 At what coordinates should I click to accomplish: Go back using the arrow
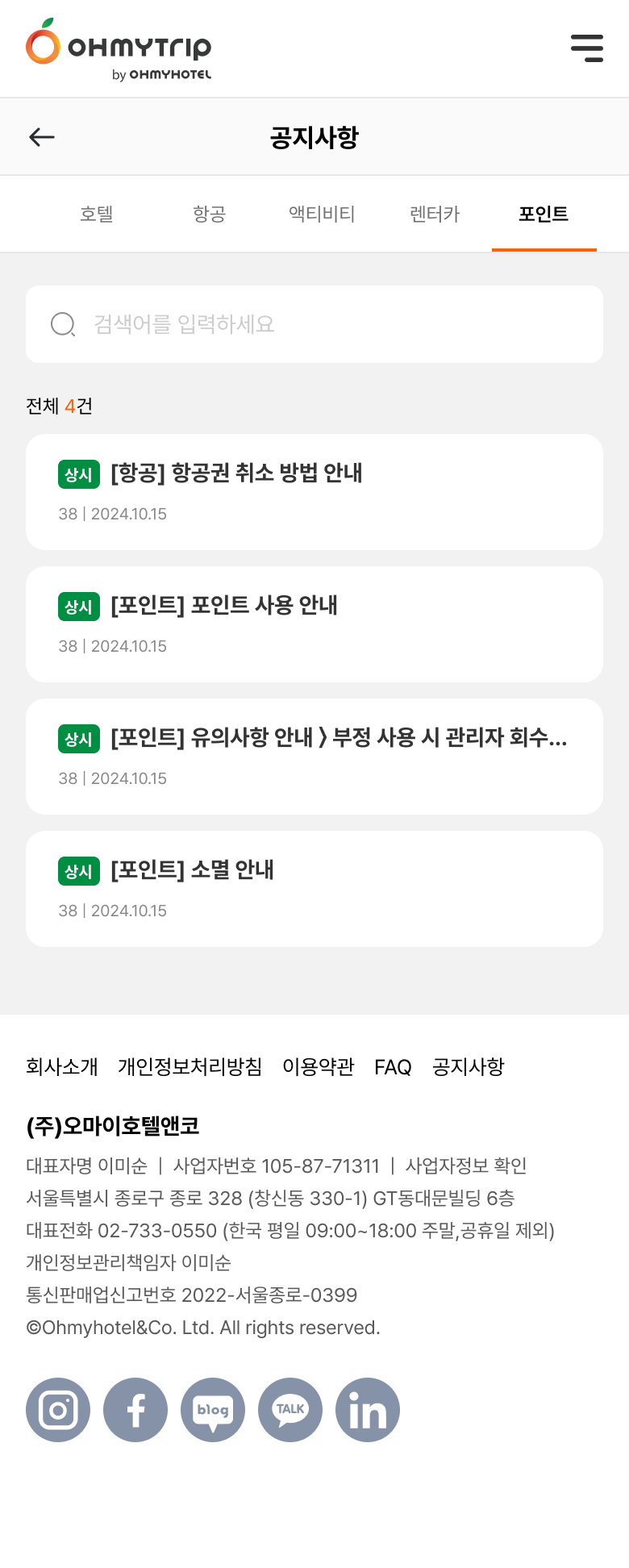[42, 137]
